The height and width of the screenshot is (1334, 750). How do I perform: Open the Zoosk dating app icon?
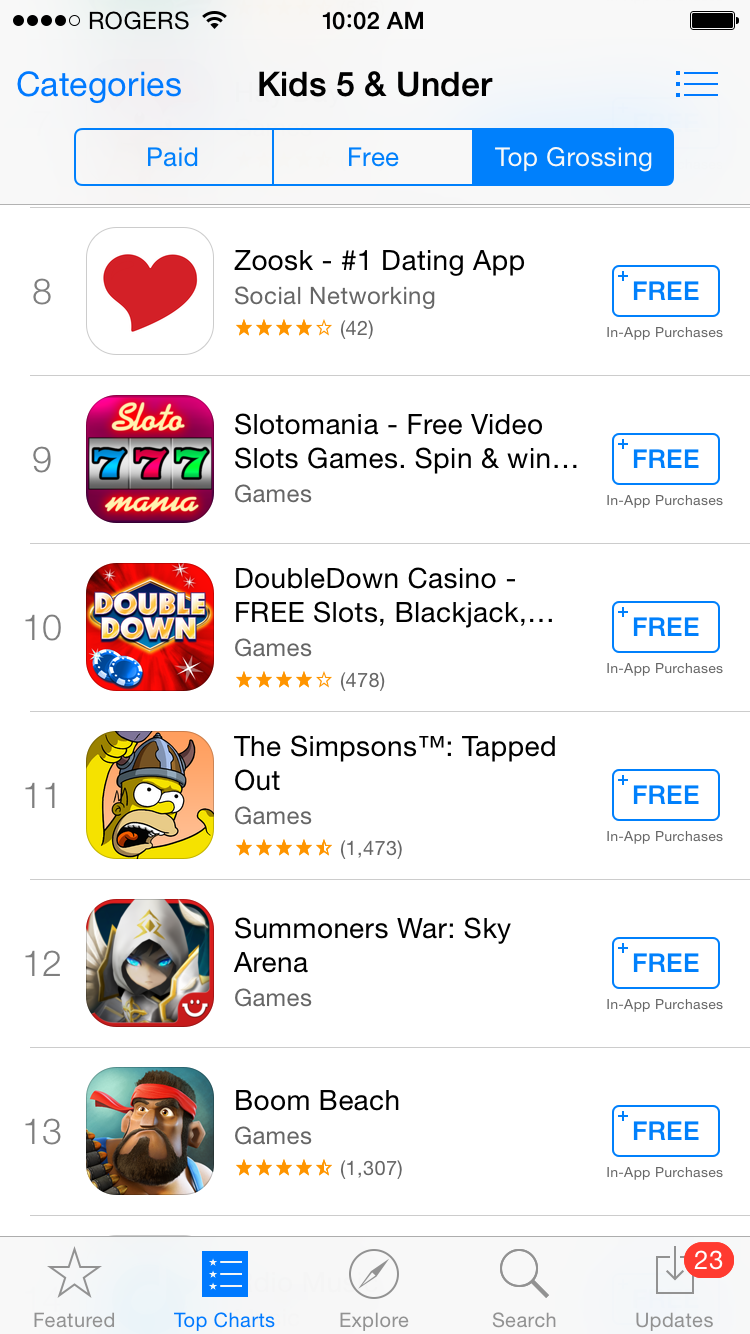pos(150,290)
